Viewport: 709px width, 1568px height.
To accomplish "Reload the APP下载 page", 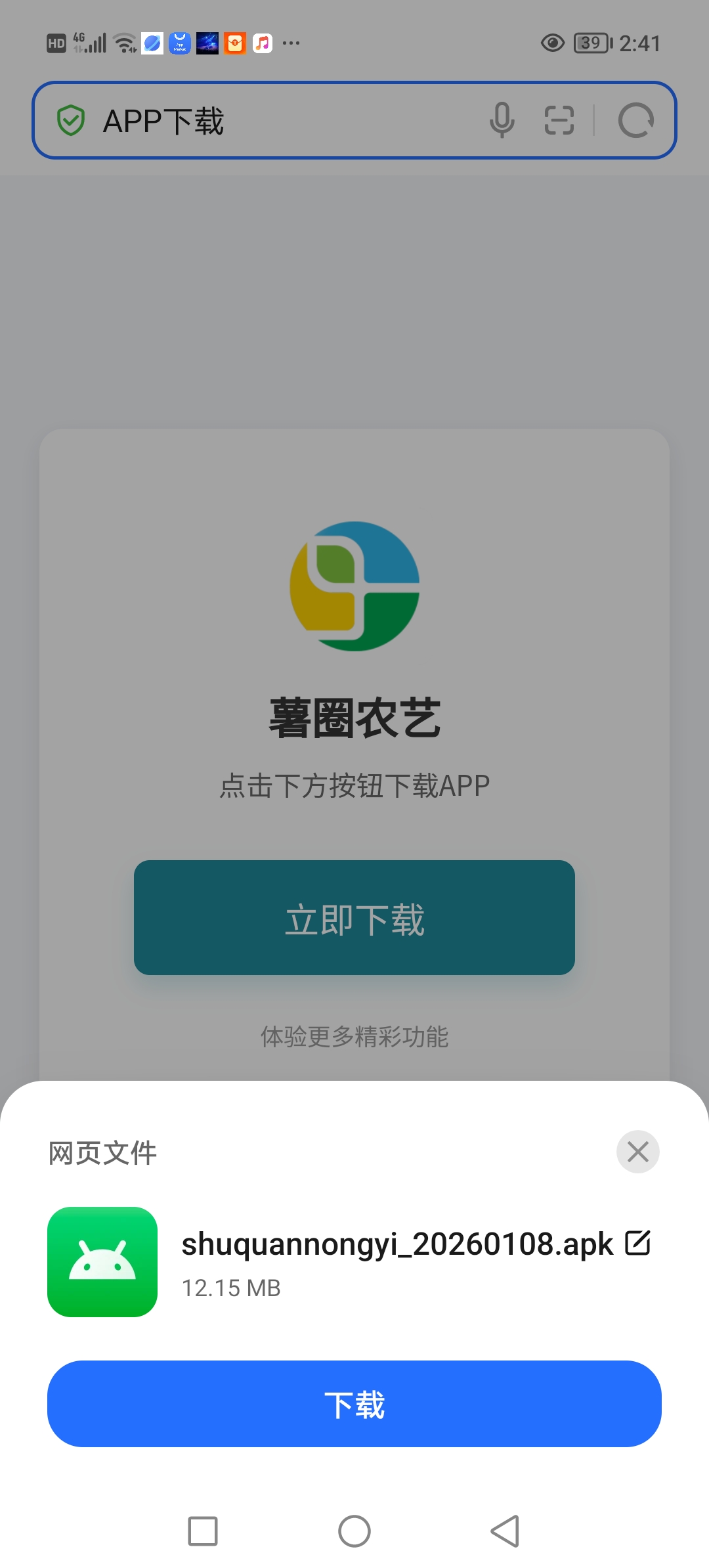I will [635, 120].
